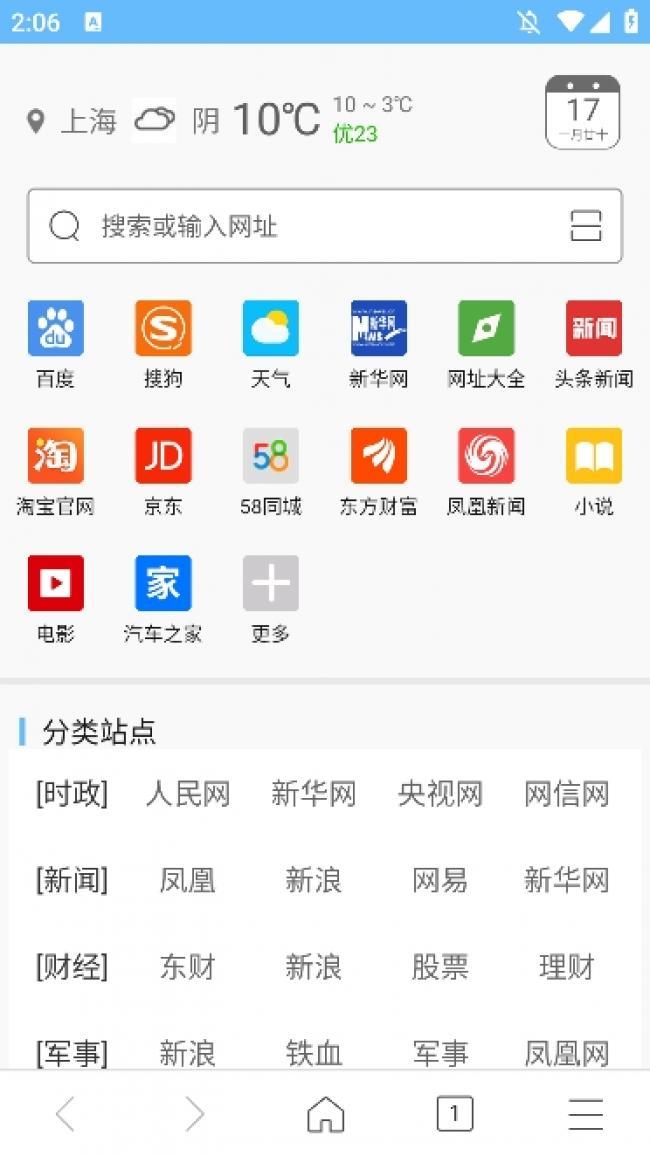
Task: Open the browser hamburger menu
Action: (585, 1114)
